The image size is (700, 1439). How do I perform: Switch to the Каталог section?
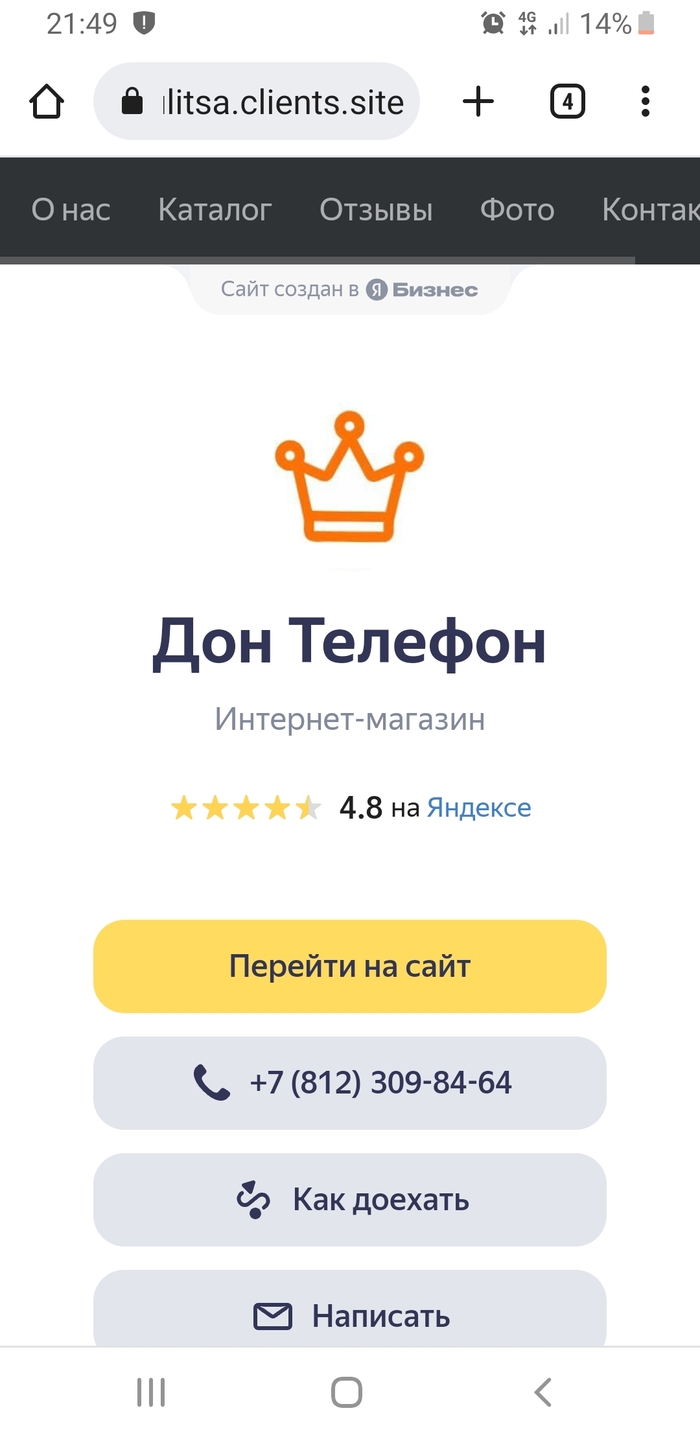point(215,209)
